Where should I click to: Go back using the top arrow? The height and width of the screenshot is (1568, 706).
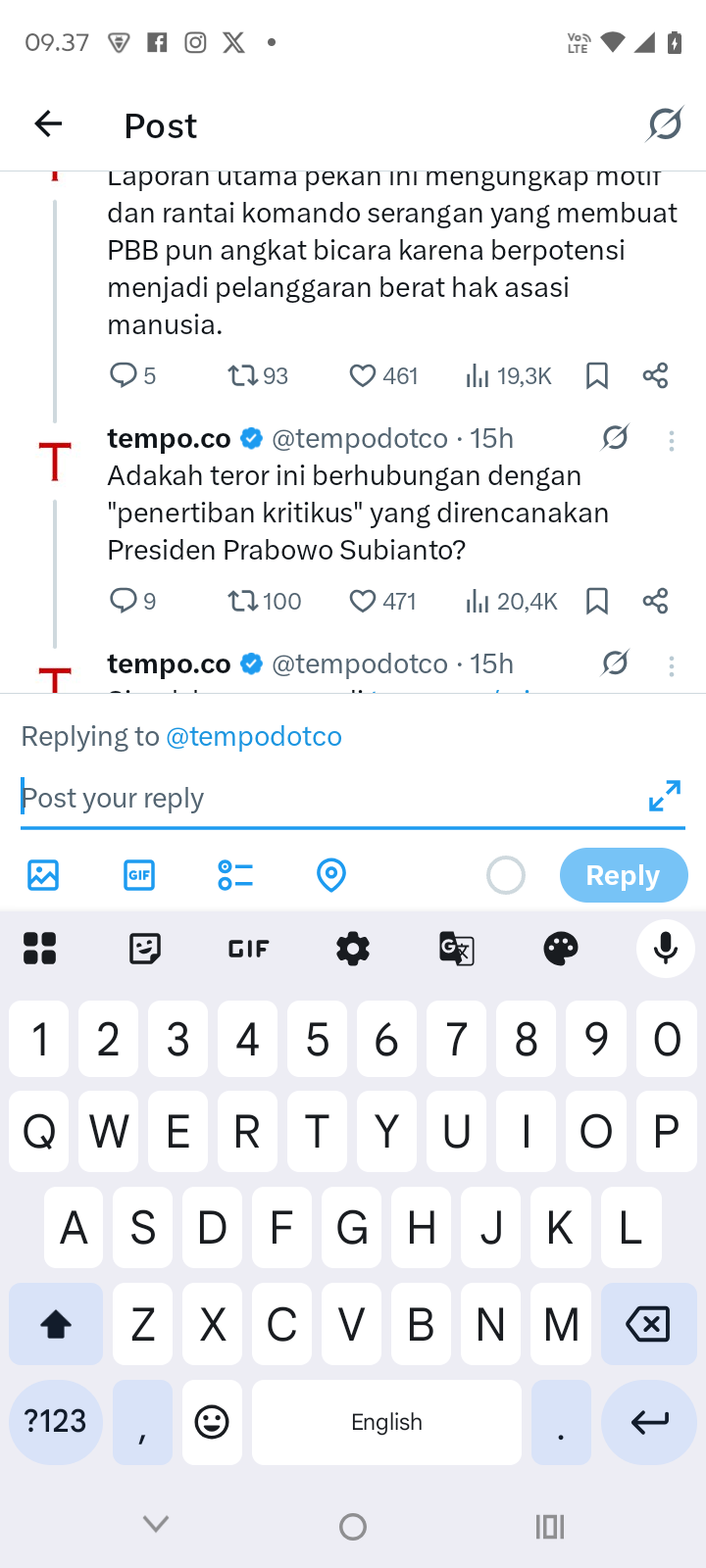pyautogui.click(x=48, y=124)
